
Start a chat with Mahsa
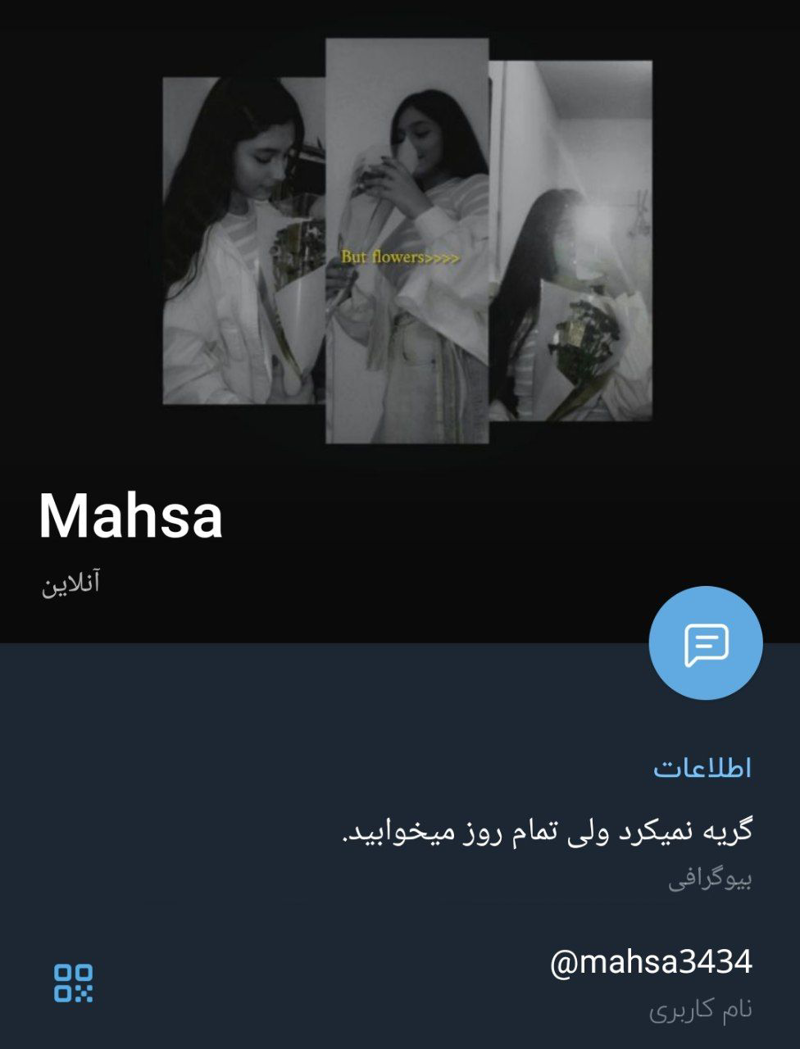pyautogui.click(x=705, y=643)
